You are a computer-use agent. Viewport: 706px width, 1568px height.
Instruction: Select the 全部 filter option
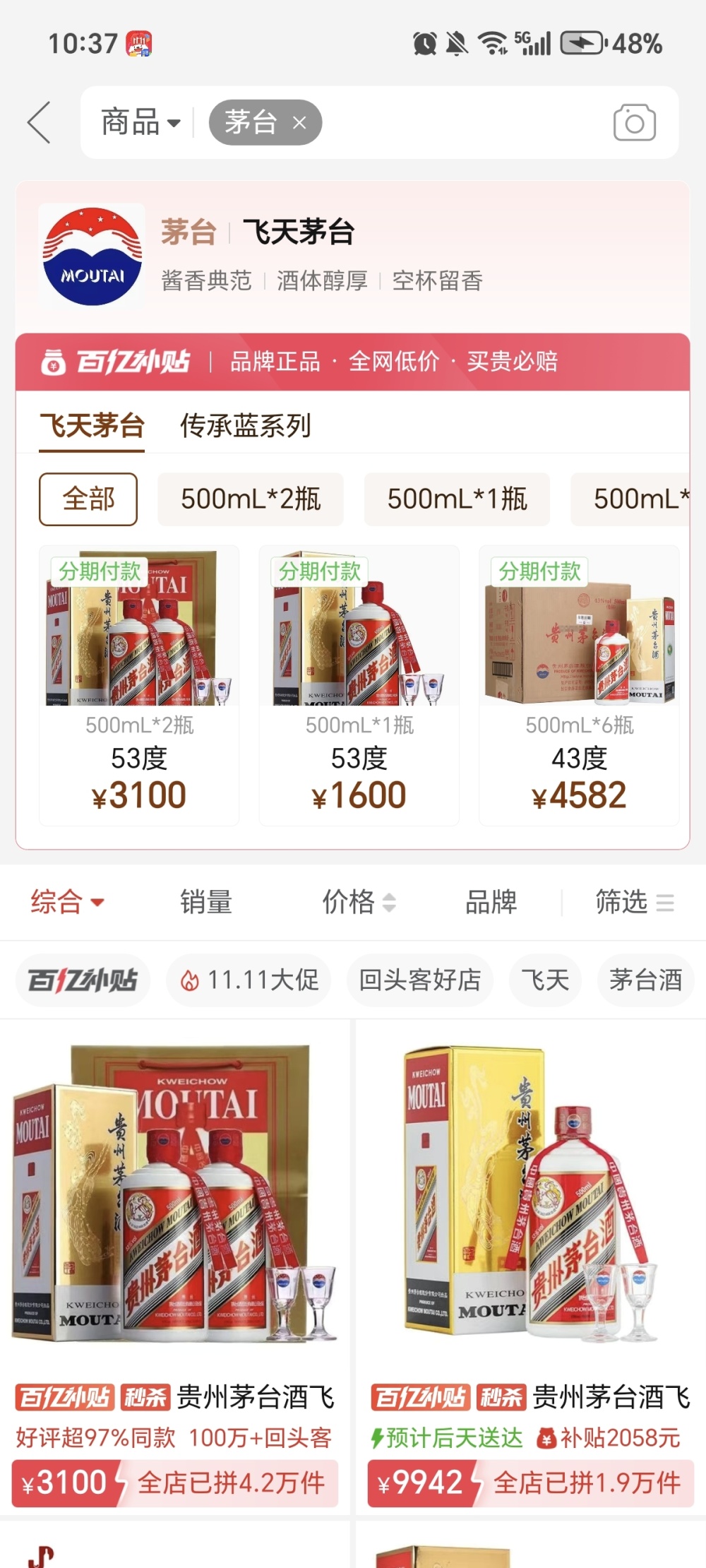tap(88, 499)
